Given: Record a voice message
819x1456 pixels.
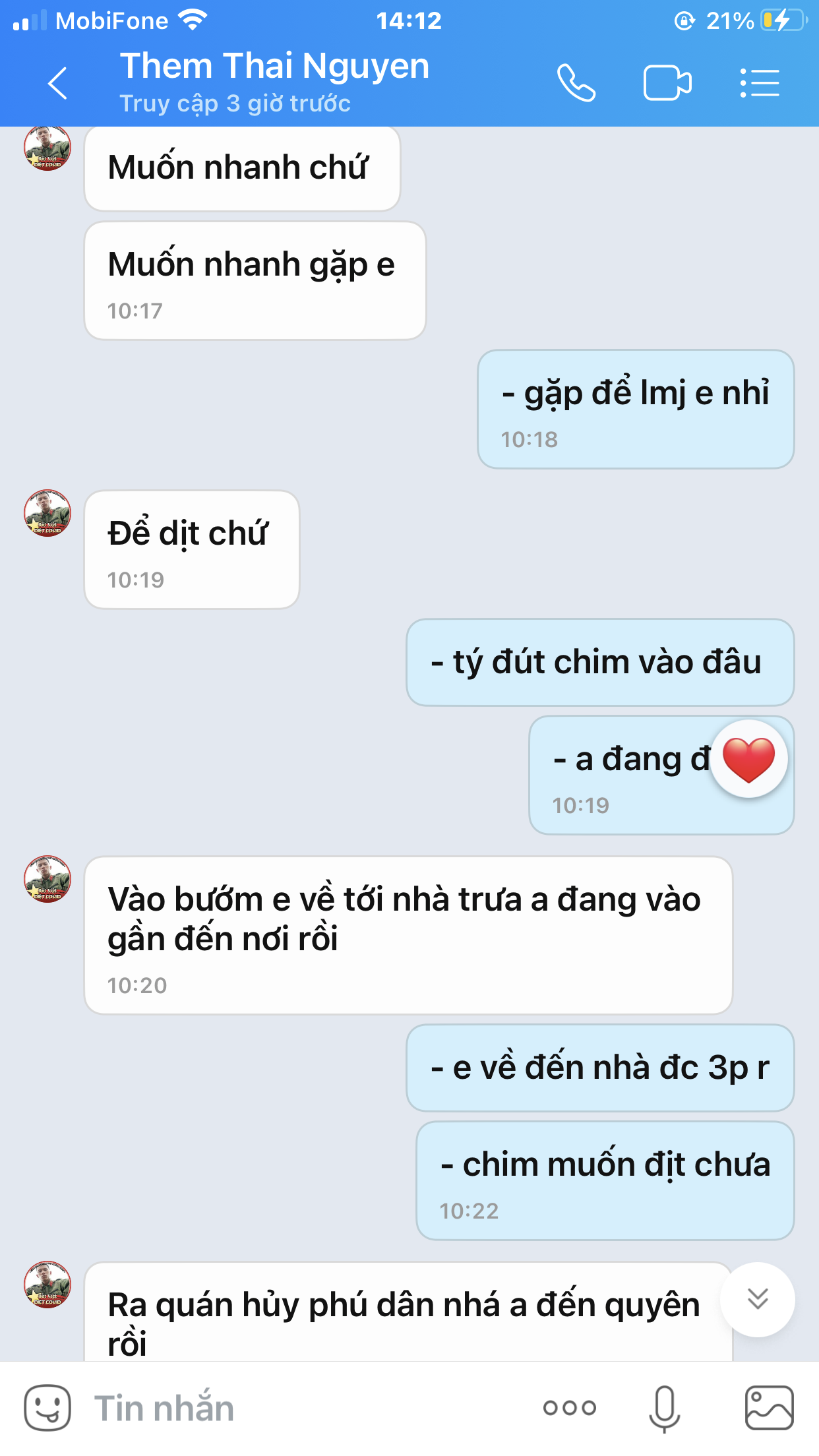Looking at the screenshot, I should 664,1408.
